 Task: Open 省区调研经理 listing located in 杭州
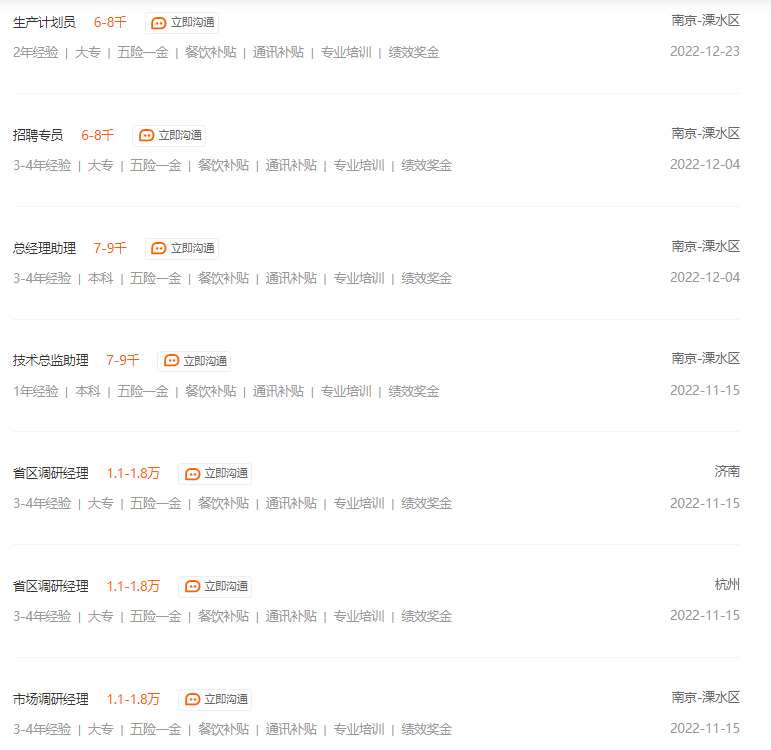pos(51,587)
